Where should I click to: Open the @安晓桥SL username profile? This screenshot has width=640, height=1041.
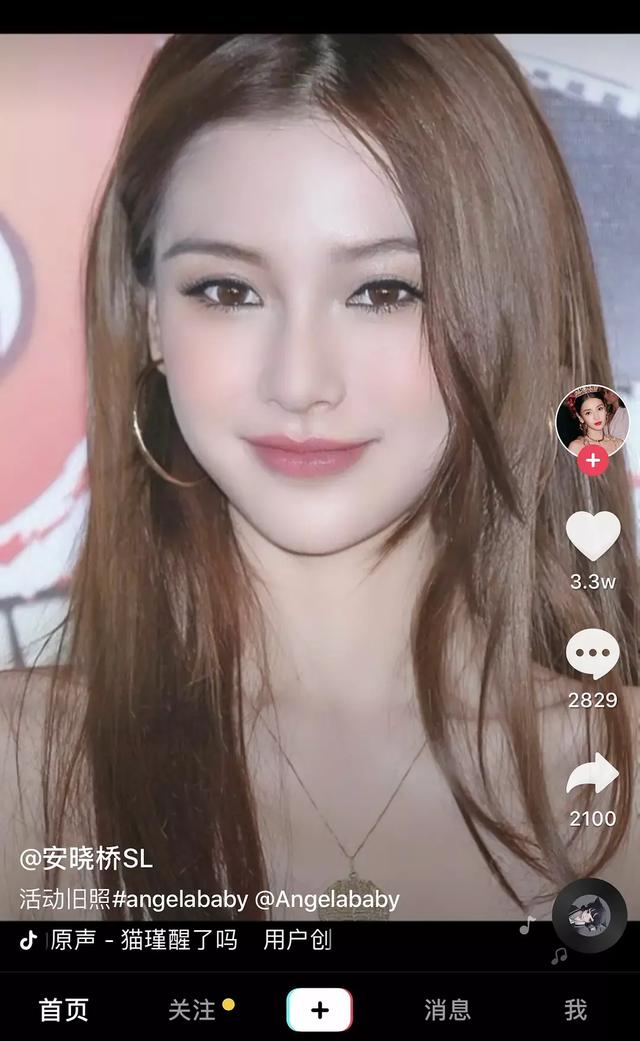(x=86, y=858)
